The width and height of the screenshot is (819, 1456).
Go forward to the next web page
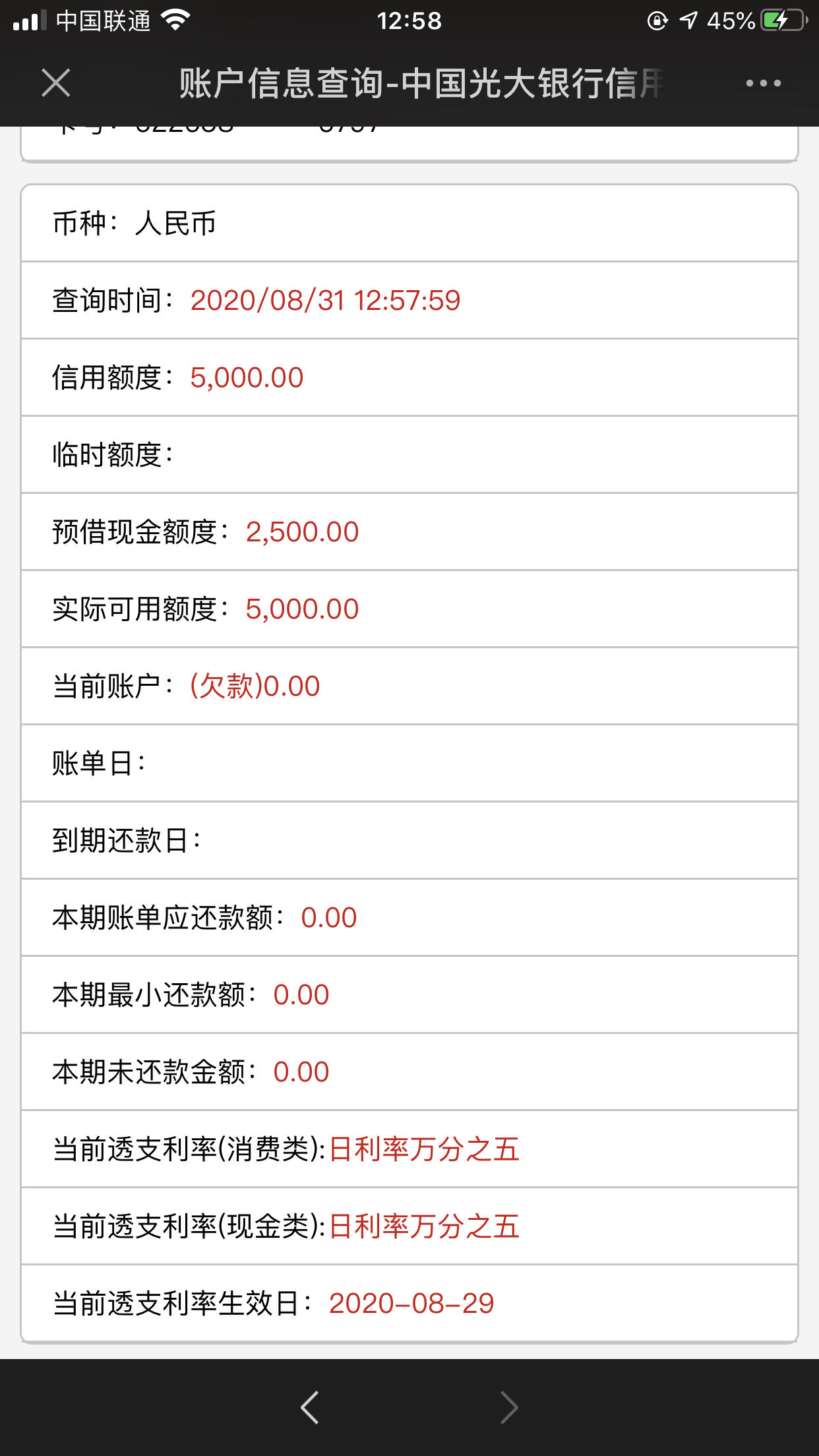509,1407
